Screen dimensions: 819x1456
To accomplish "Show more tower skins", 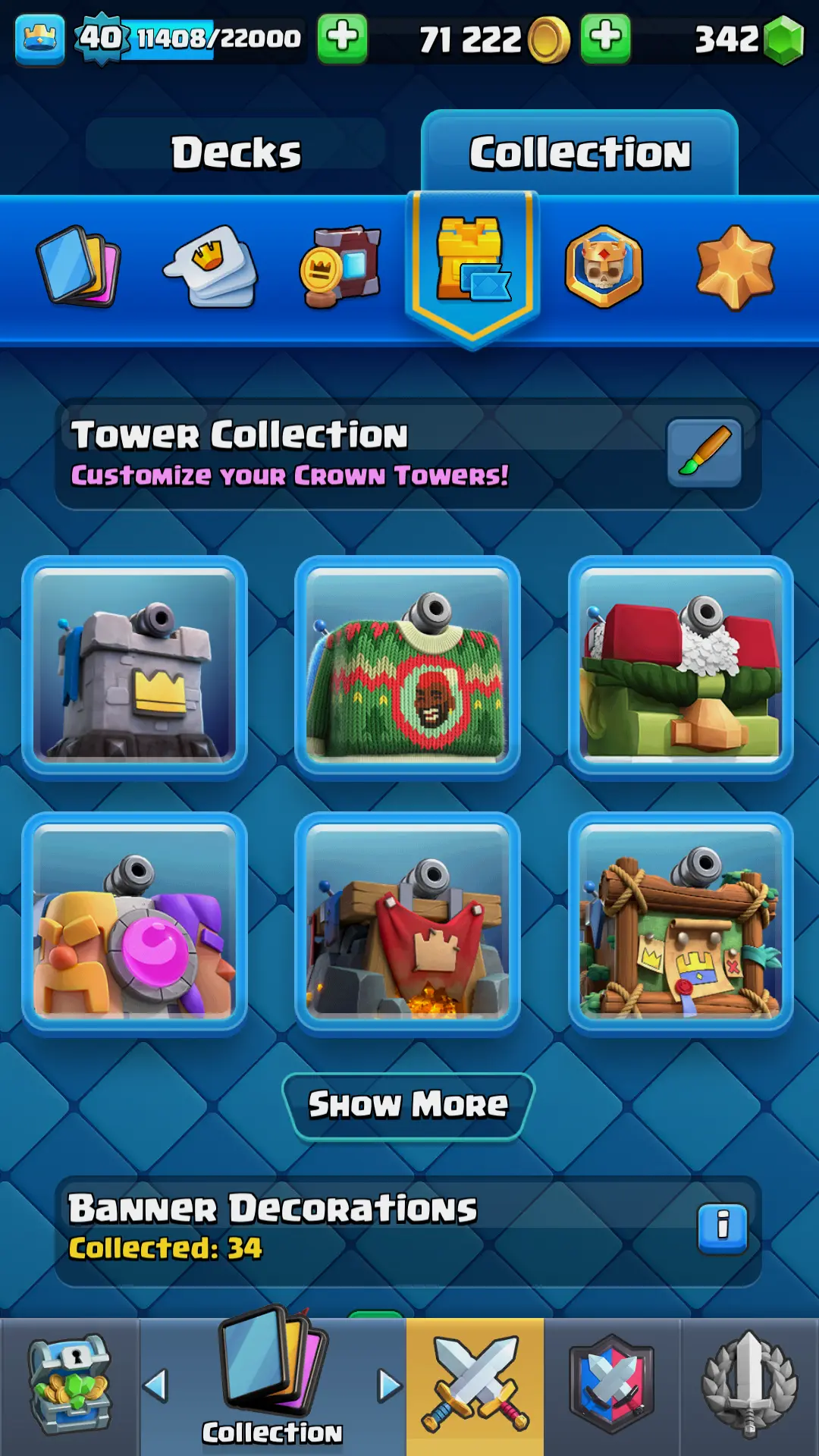I will 408,1105.
